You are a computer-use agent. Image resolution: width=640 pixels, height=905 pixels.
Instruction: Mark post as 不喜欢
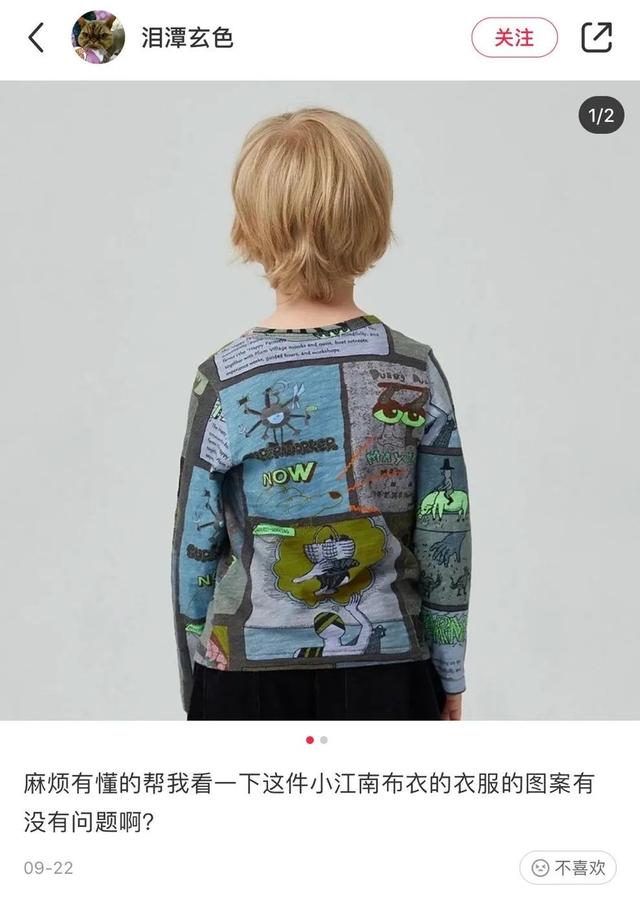tap(567, 867)
